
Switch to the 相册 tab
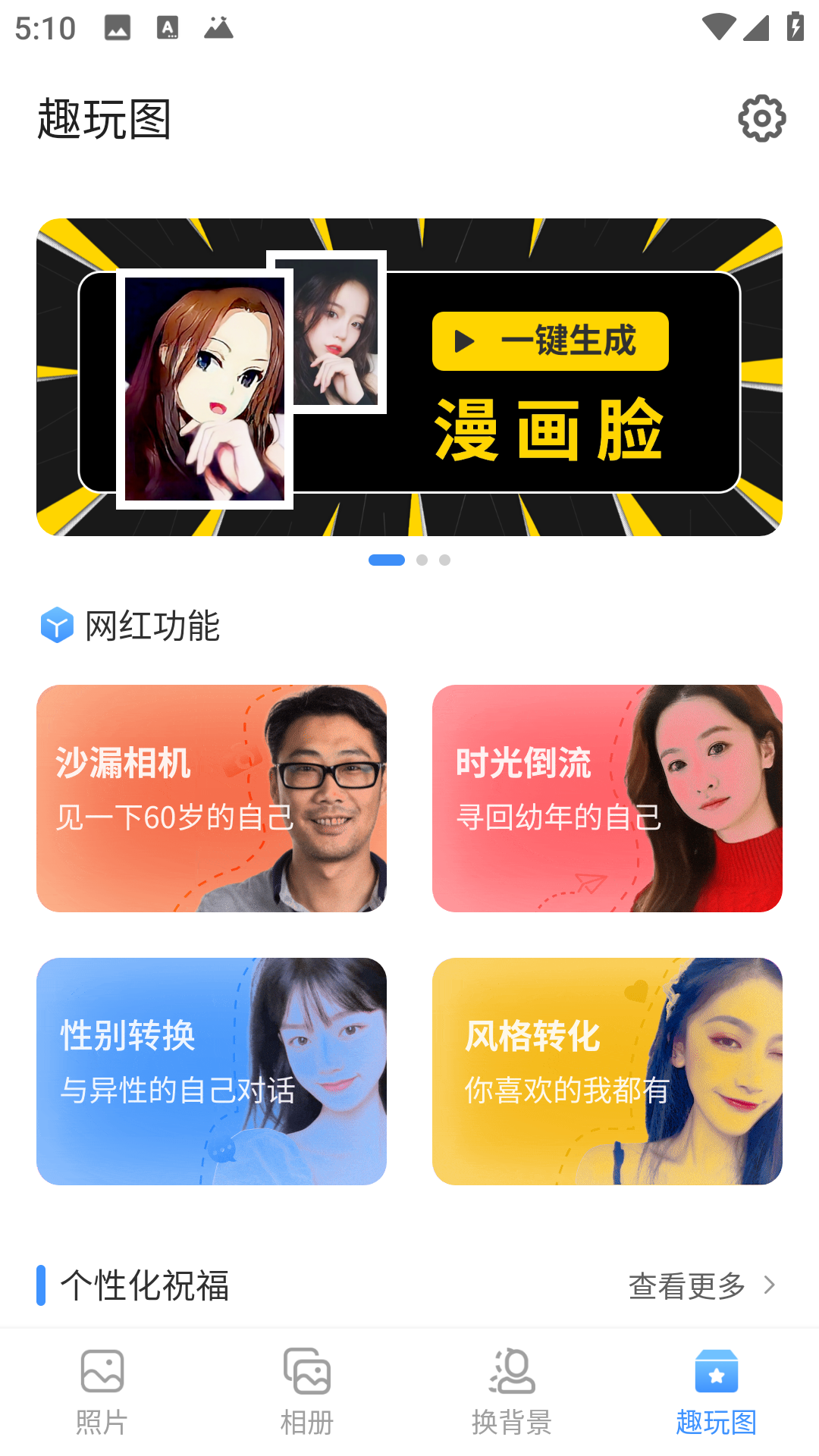[x=307, y=1392]
